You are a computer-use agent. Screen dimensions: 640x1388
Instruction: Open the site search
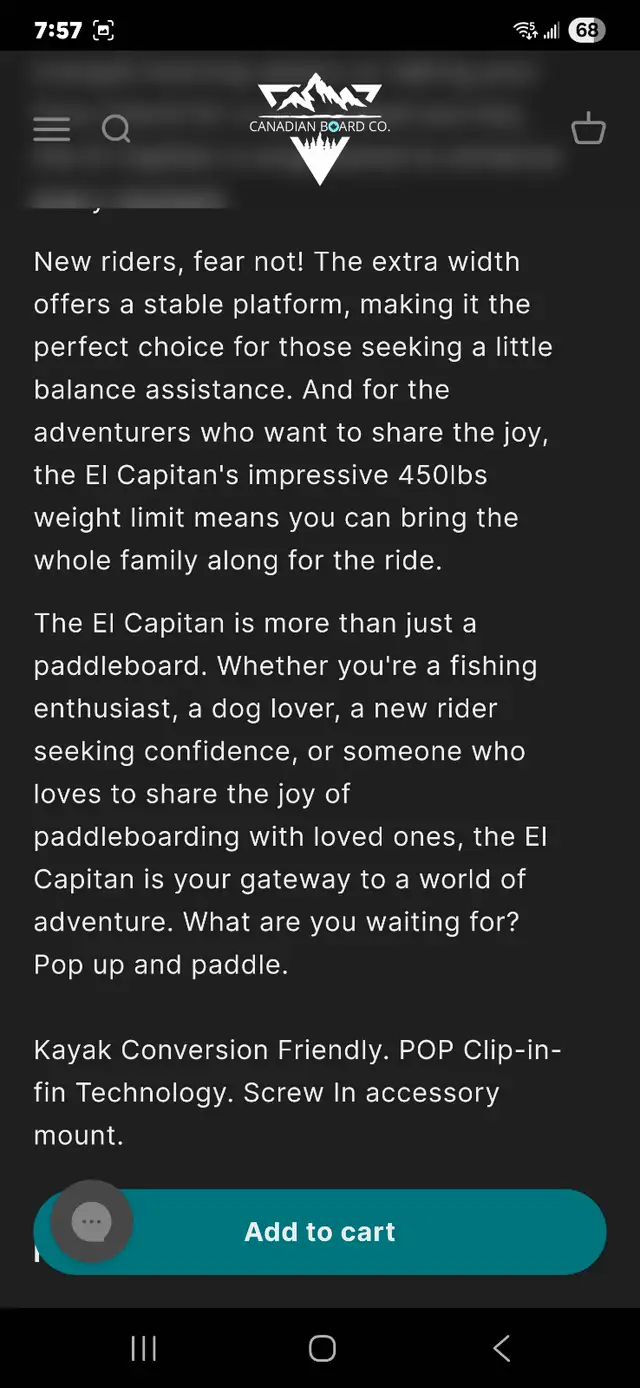117,129
